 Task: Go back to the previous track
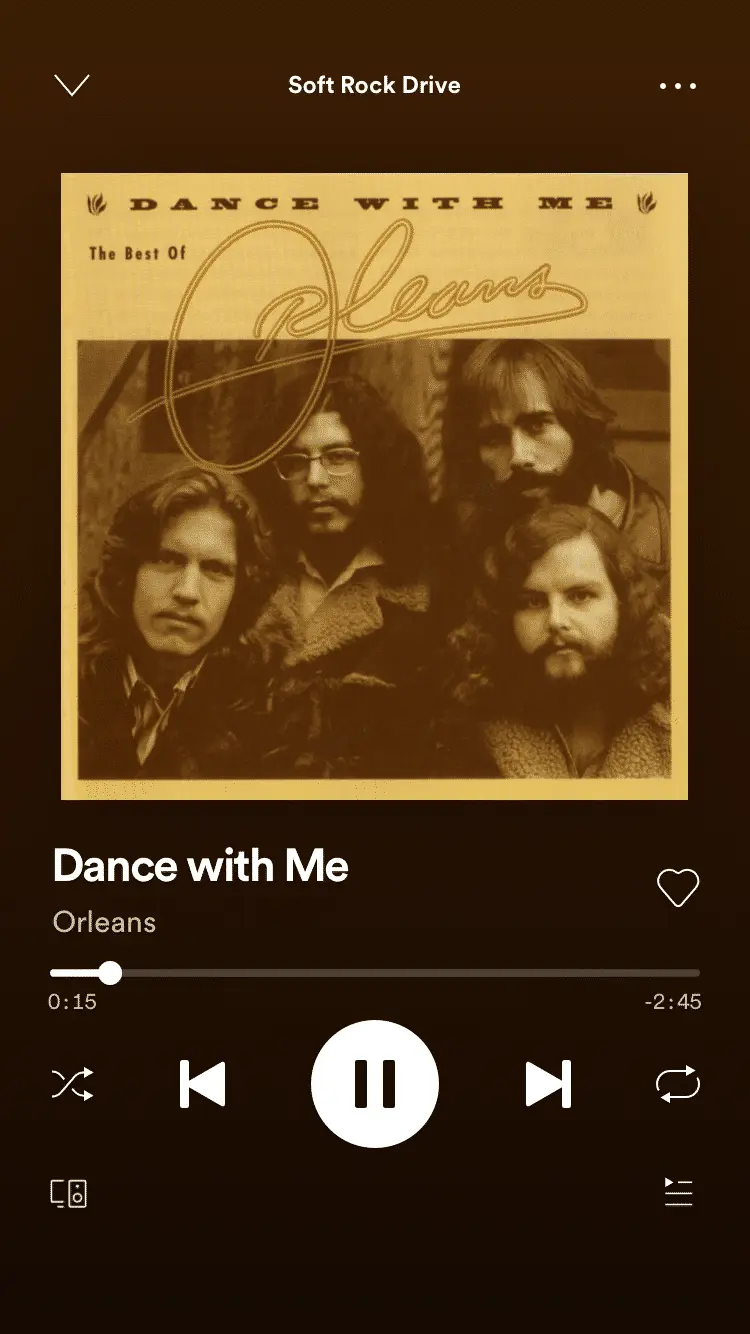202,1084
